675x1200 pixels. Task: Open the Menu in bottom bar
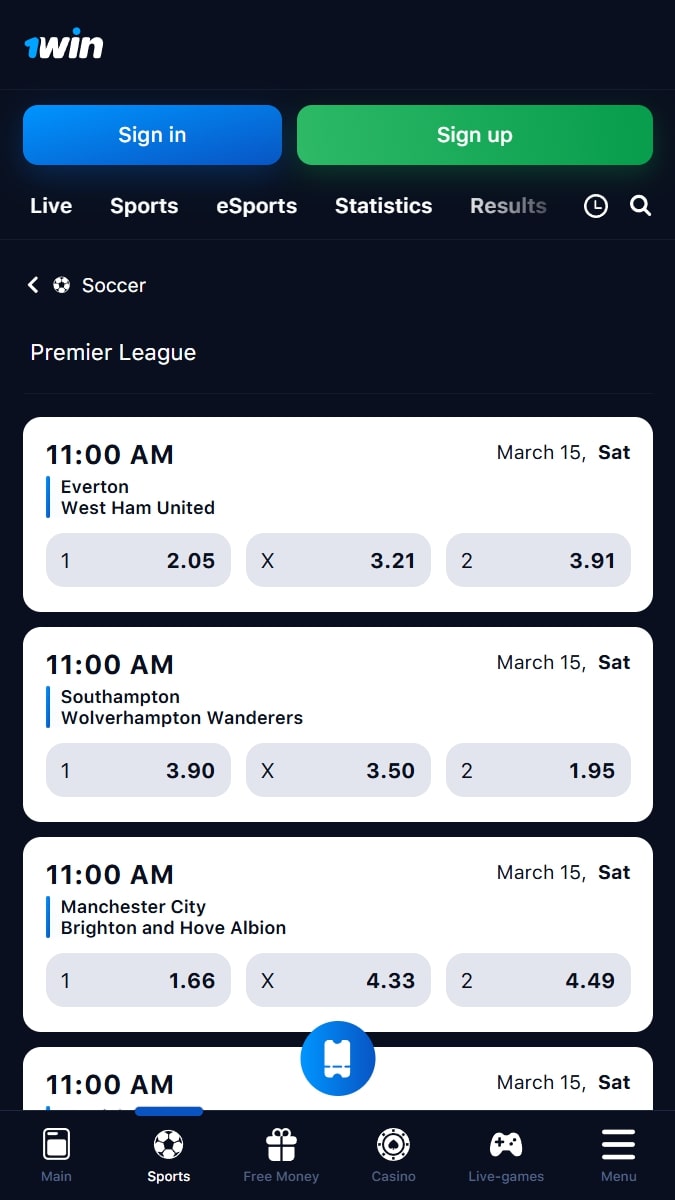click(618, 1155)
